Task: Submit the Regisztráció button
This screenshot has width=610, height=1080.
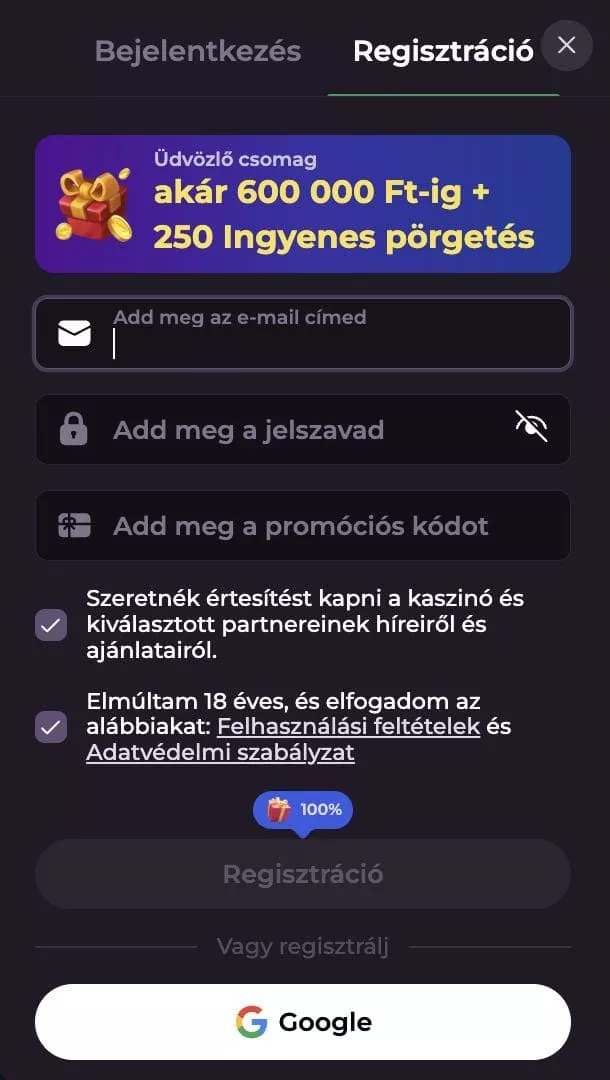Action: click(x=303, y=874)
